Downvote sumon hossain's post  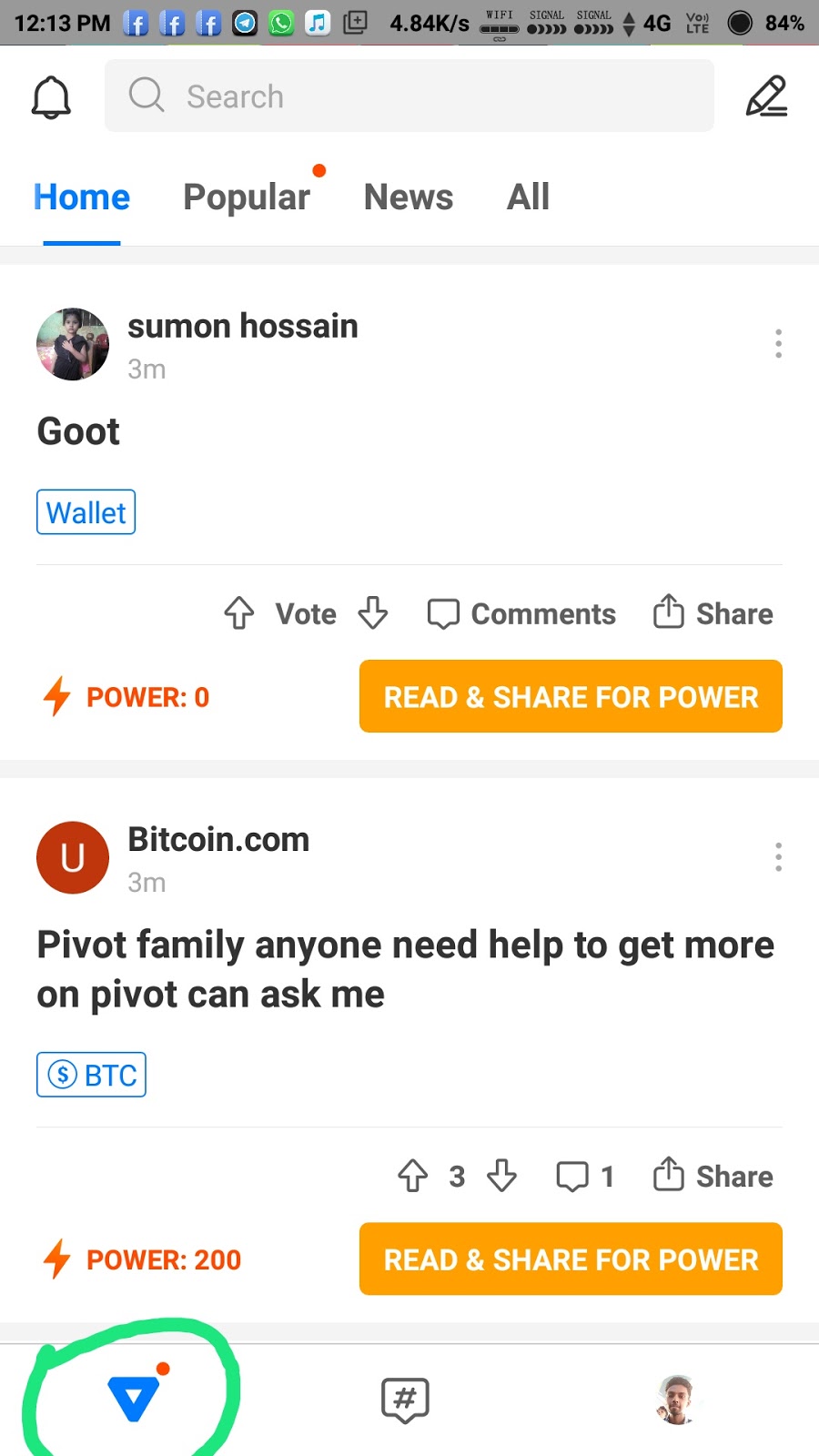pos(373,613)
